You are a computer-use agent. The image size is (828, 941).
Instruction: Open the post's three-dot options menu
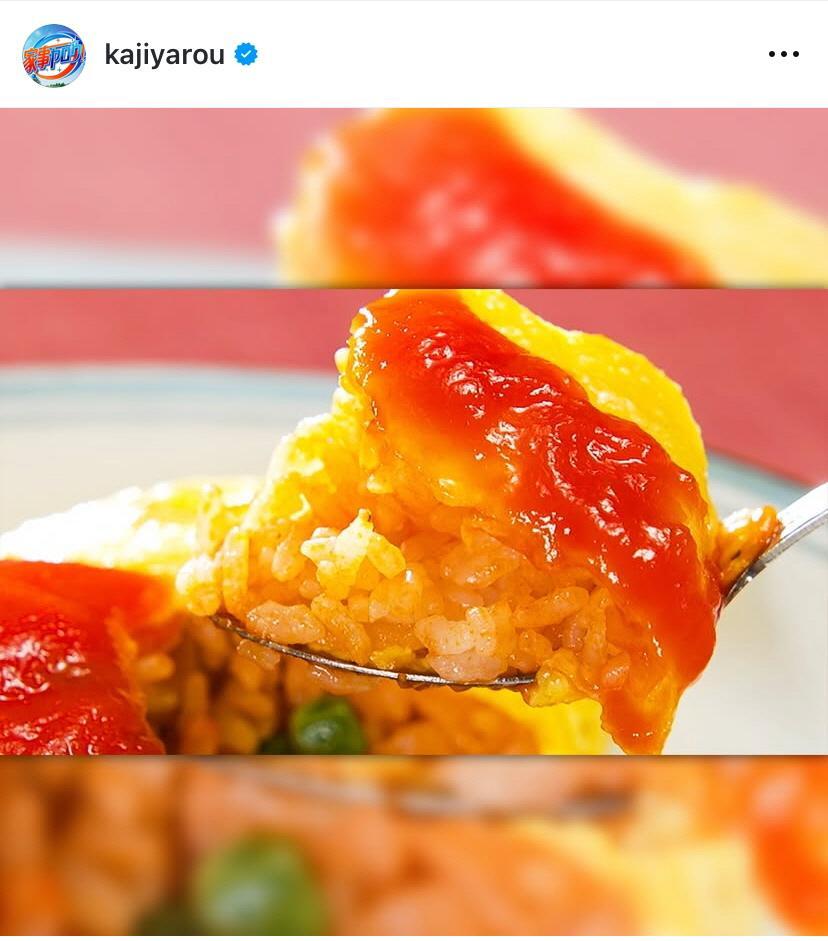pyautogui.click(x=783, y=55)
